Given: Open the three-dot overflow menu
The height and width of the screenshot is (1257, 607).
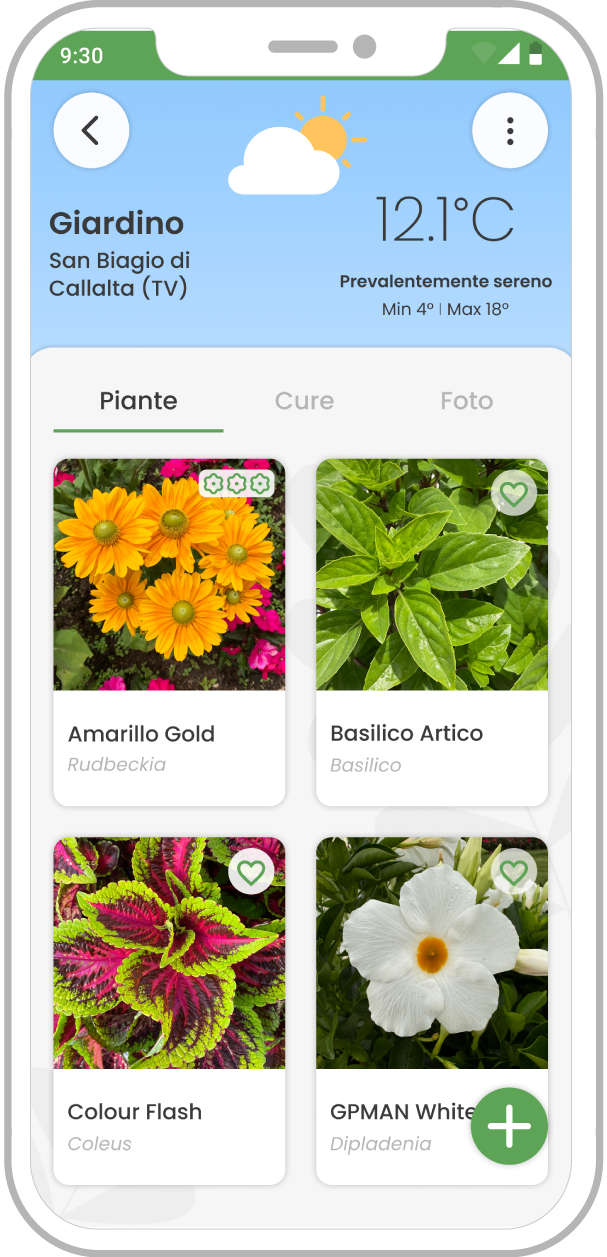Looking at the screenshot, I should pyautogui.click(x=510, y=130).
